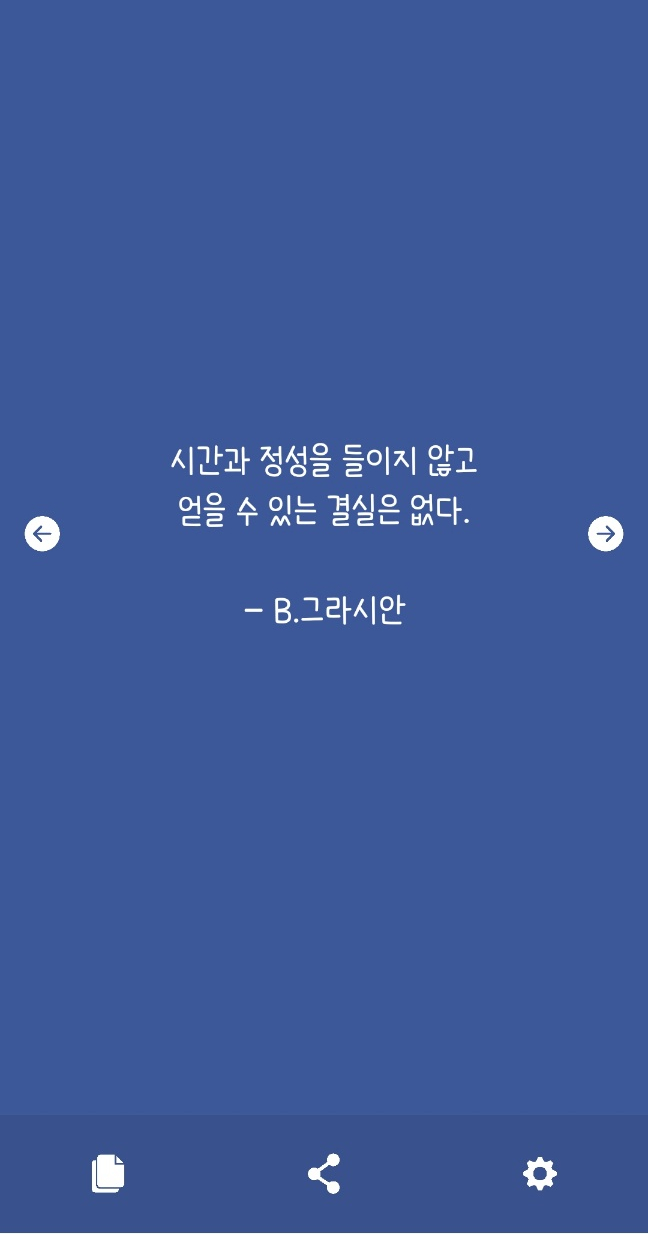Show the next quote with right arrow
The height and width of the screenshot is (1234, 648).
(605, 534)
